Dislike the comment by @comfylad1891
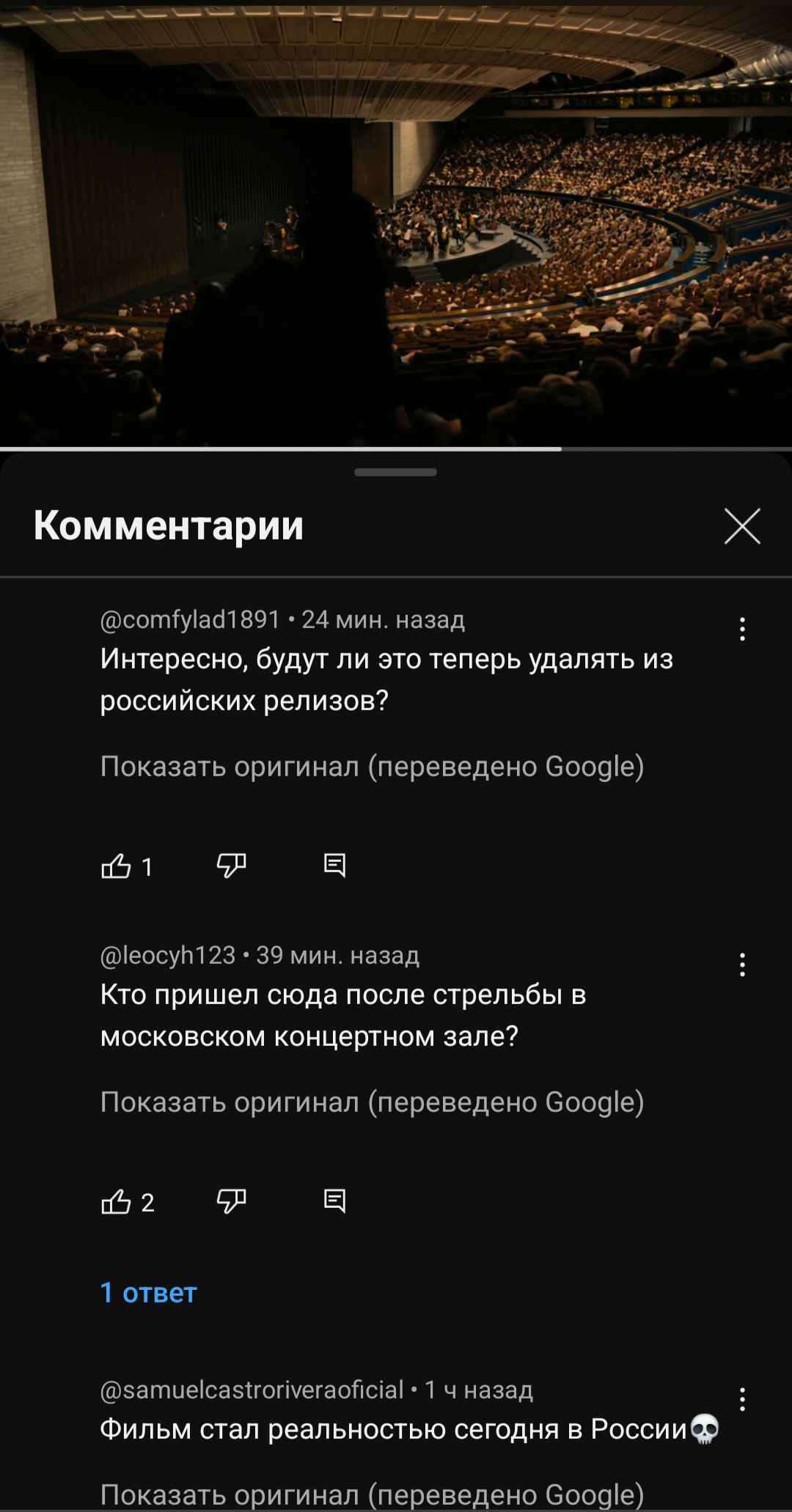Image resolution: width=792 pixels, height=1512 pixels. (231, 866)
